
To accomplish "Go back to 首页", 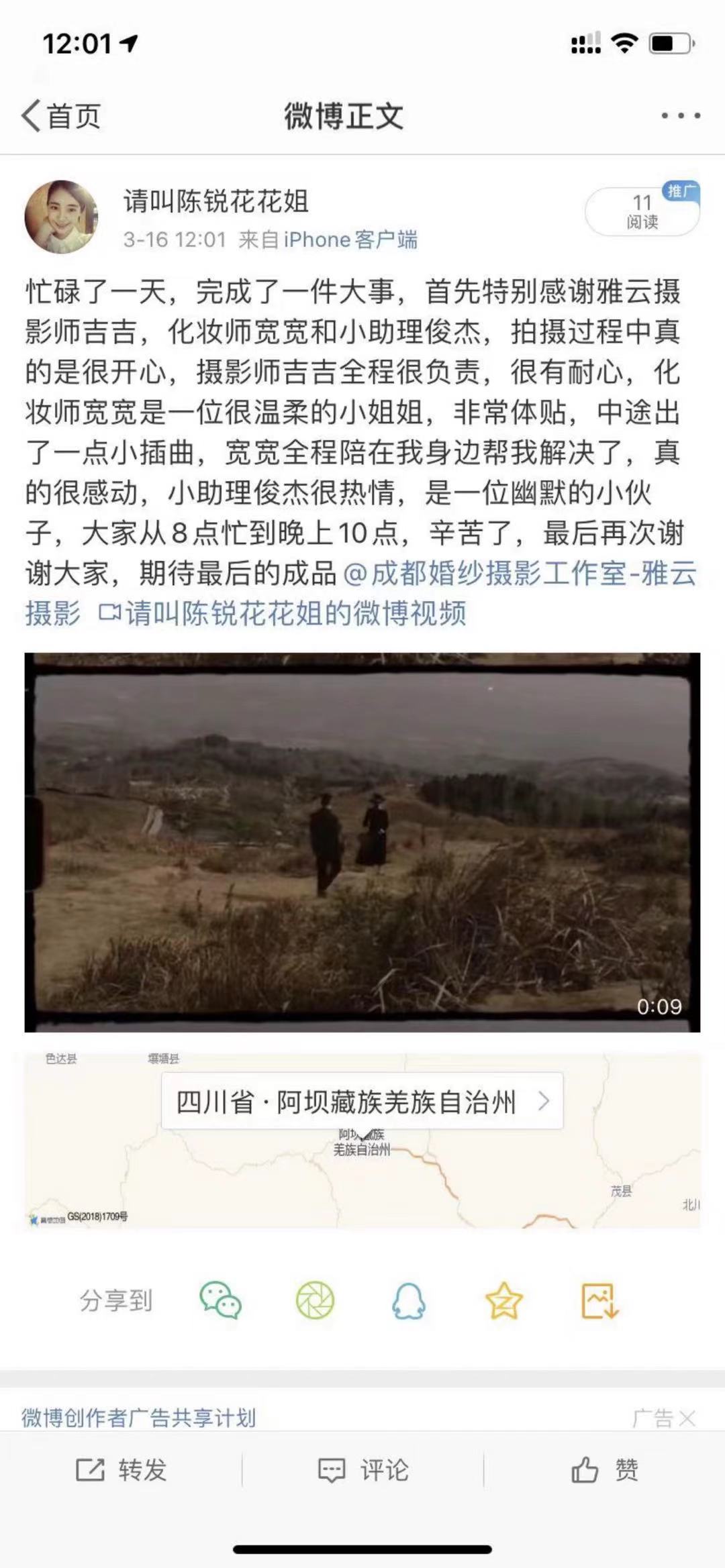I will point(62,116).
